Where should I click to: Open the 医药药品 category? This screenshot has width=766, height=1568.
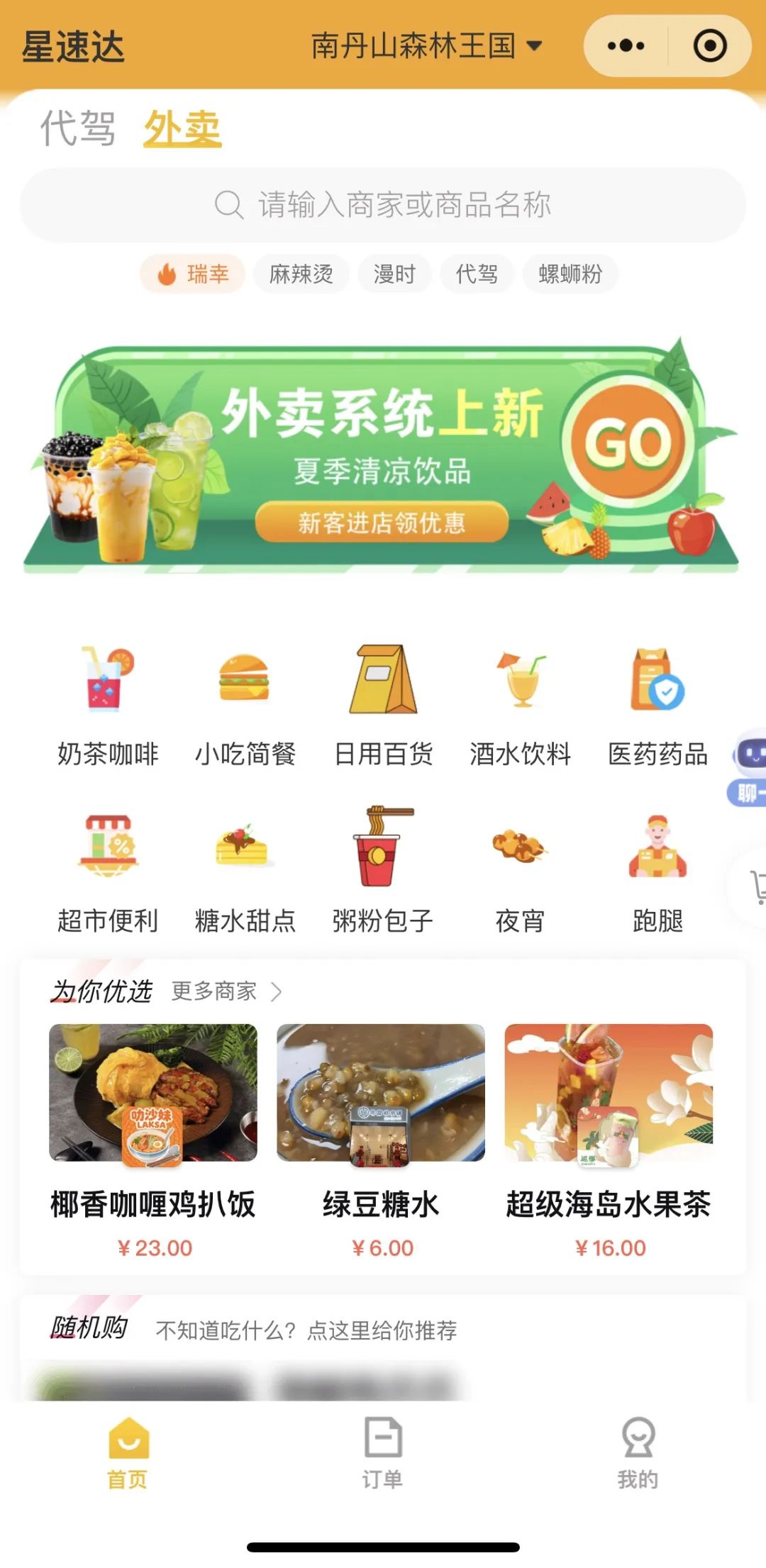pos(658,705)
